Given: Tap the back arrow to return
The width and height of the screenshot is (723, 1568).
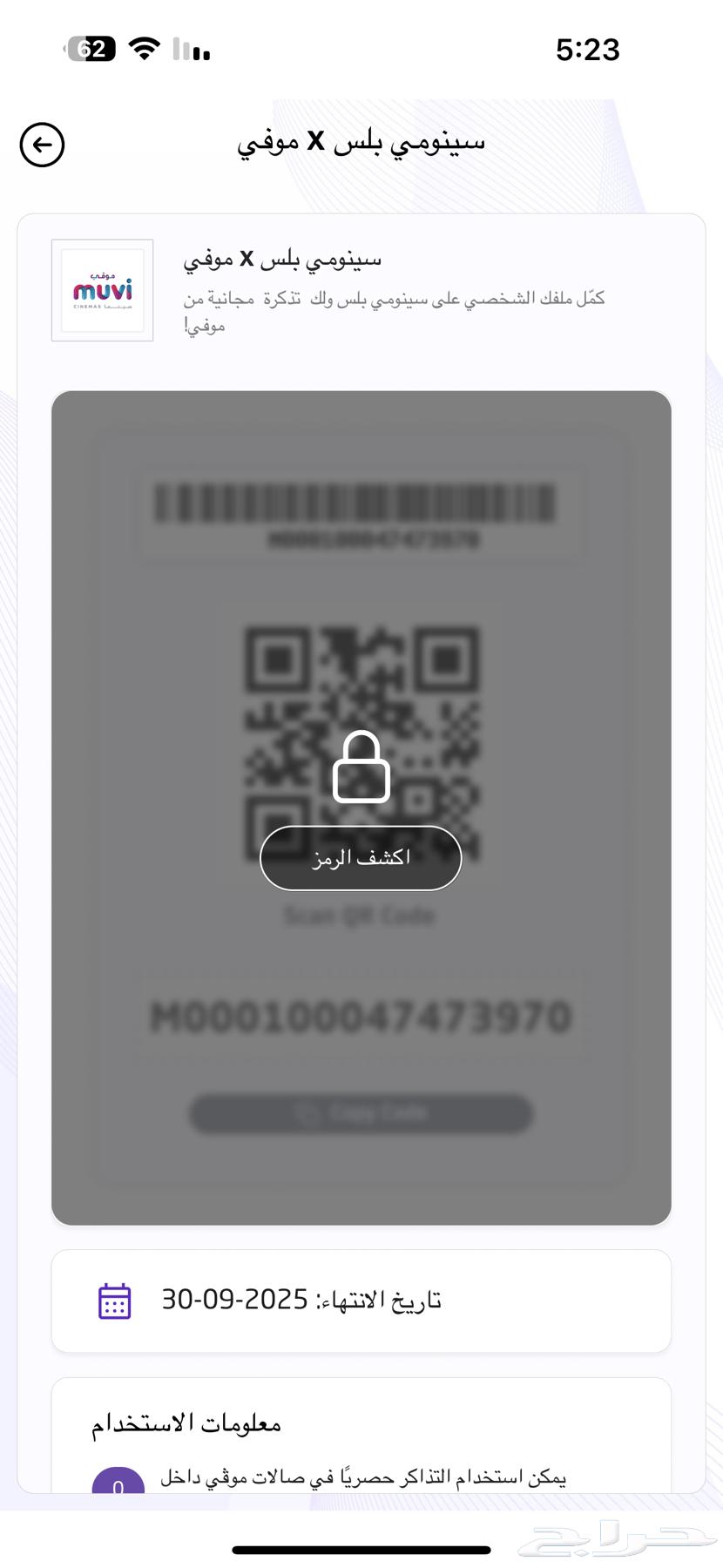Looking at the screenshot, I should [42, 145].
